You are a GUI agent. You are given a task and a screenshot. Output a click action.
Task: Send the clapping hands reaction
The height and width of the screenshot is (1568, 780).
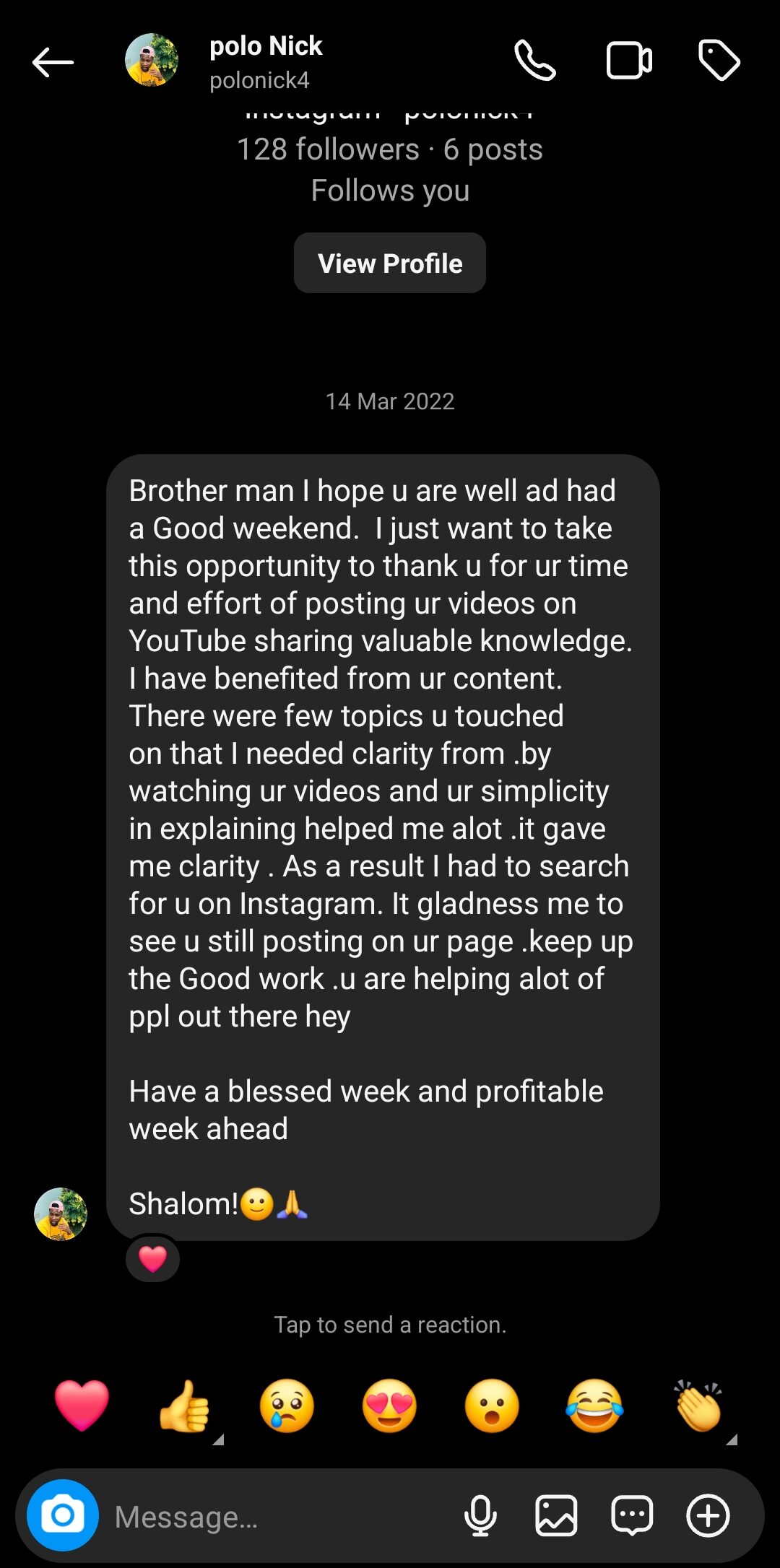pos(698,1405)
